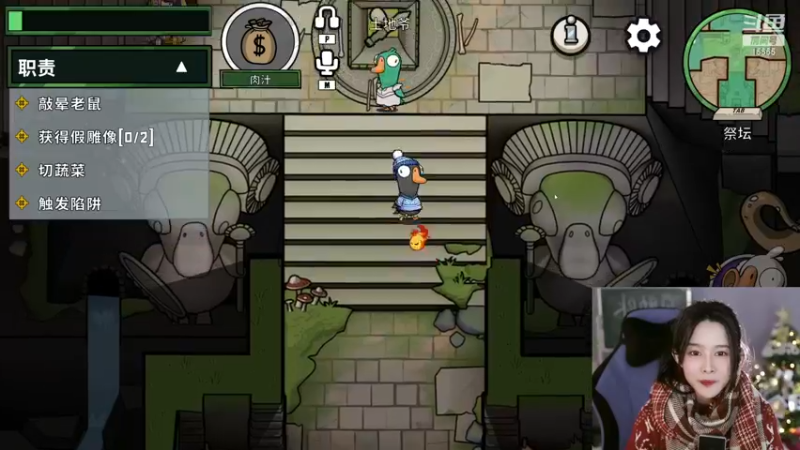Toggle the headphones voice icon
Screen dimensions: 800x450
coord(327,19)
